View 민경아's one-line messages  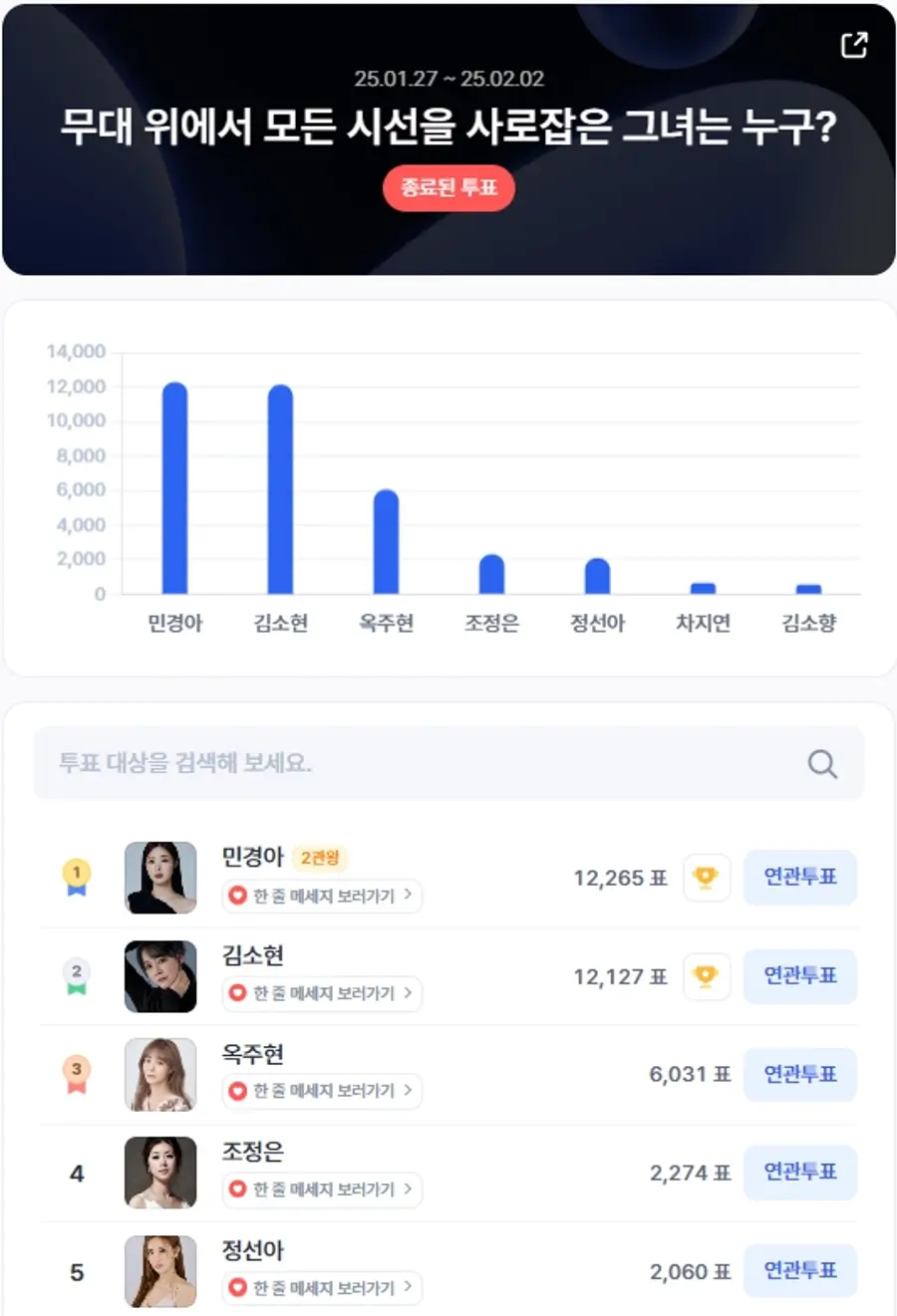coord(322,896)
